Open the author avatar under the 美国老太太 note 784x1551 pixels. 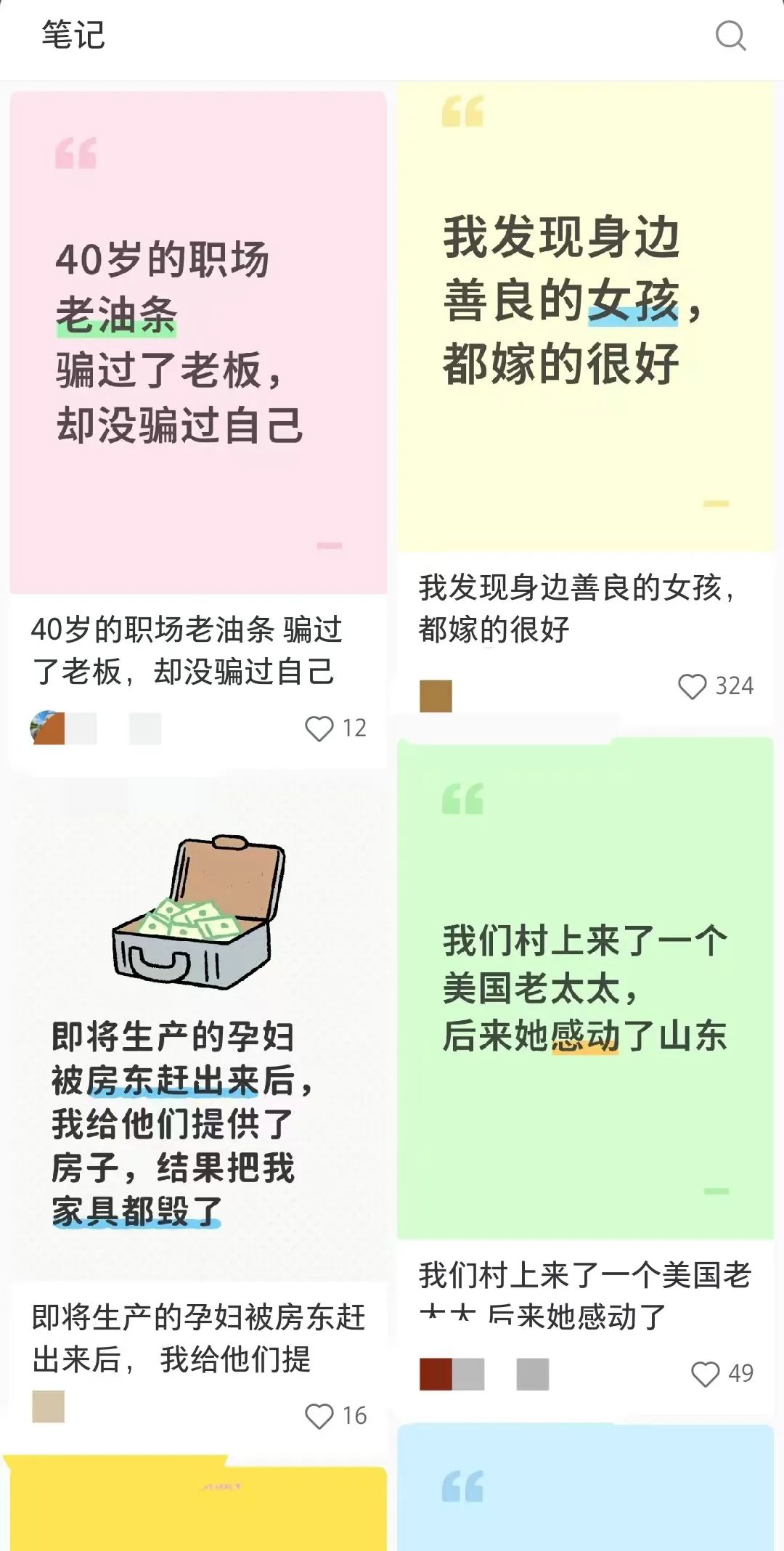coord(436,1374)
